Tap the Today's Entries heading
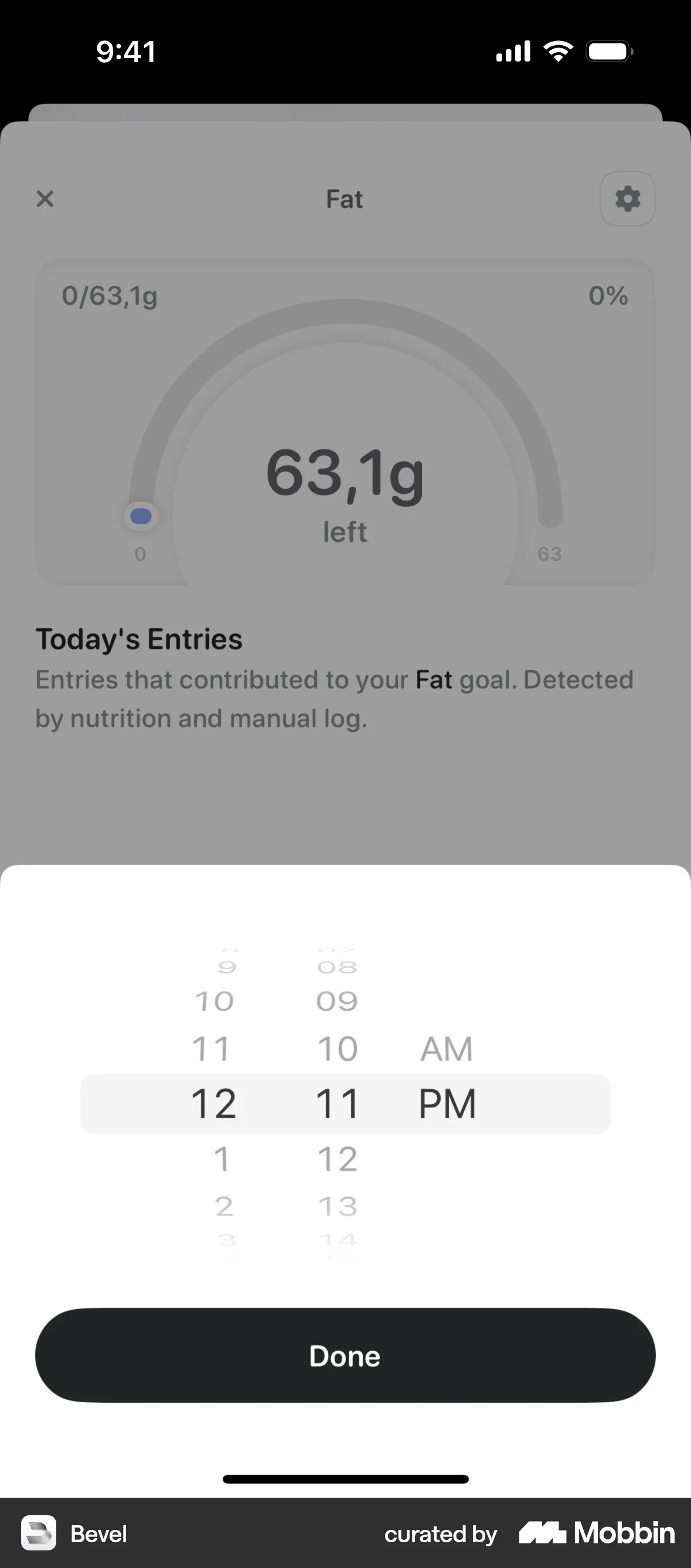The image size is (691, 1568). [139, 638]
